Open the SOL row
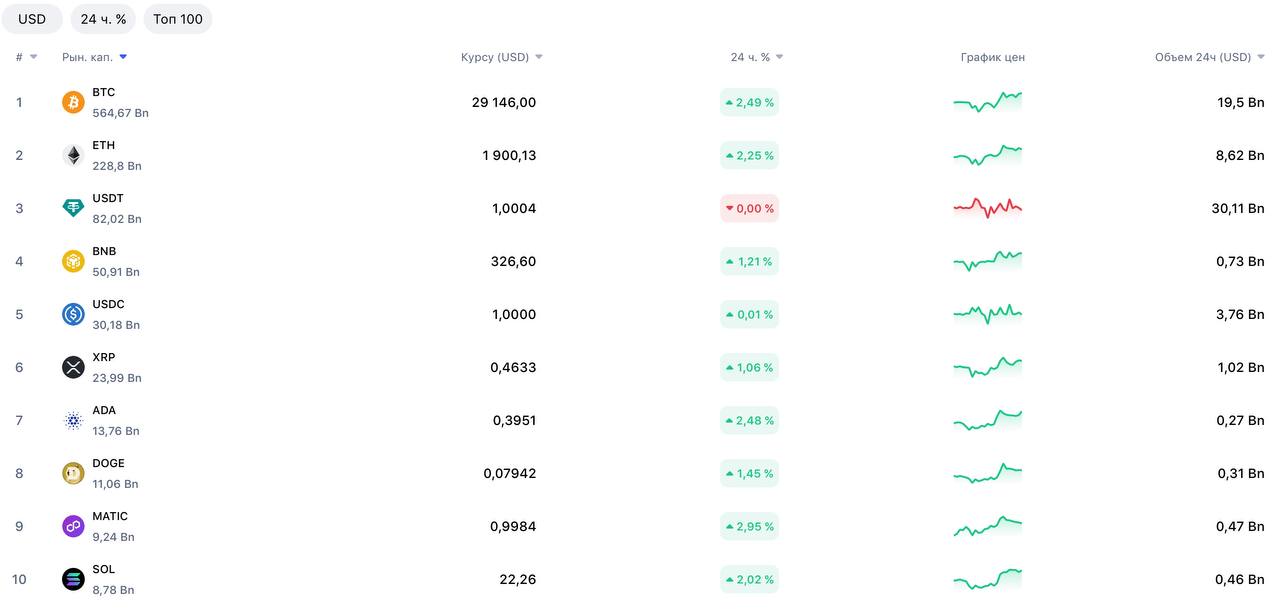 click(x=104, y=579)
